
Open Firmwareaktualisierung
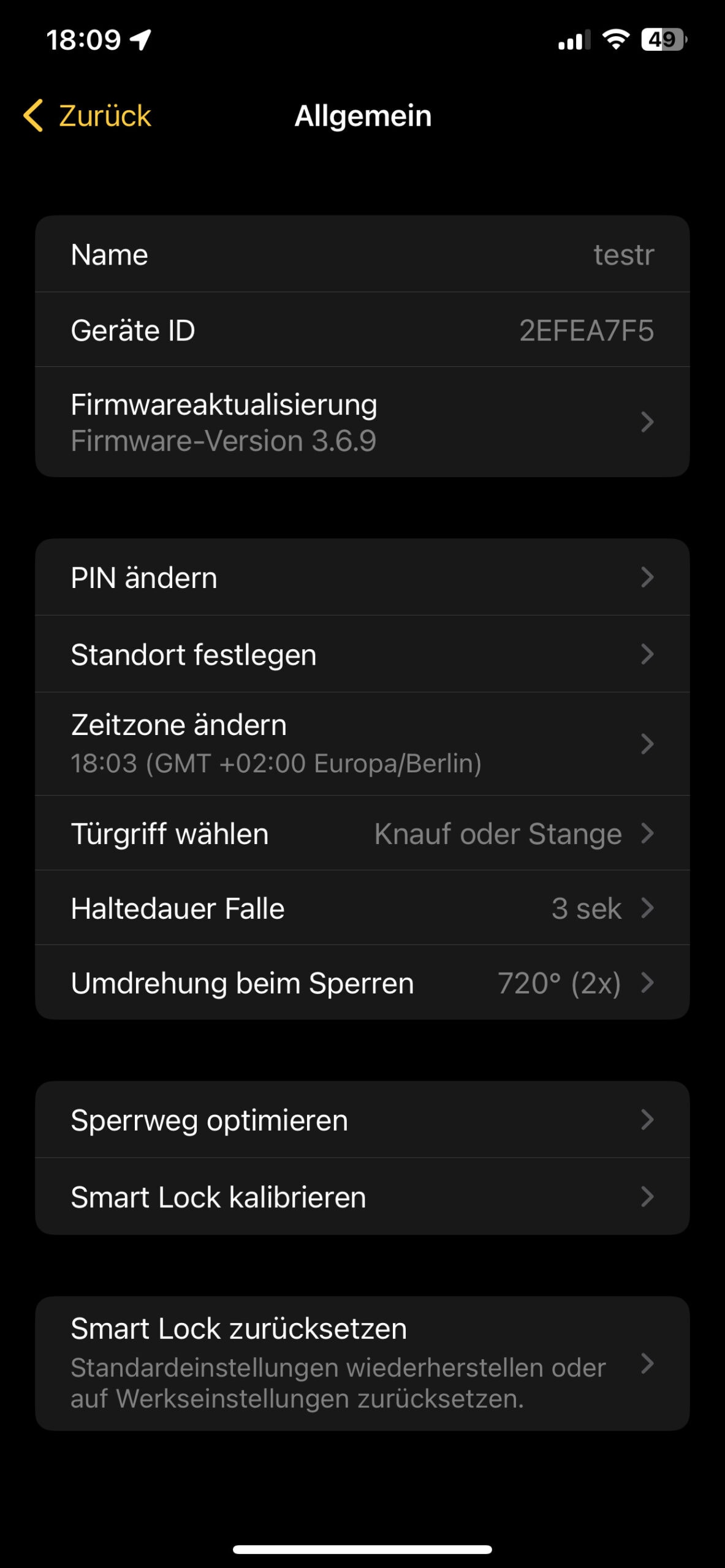(x=362, y=422)
